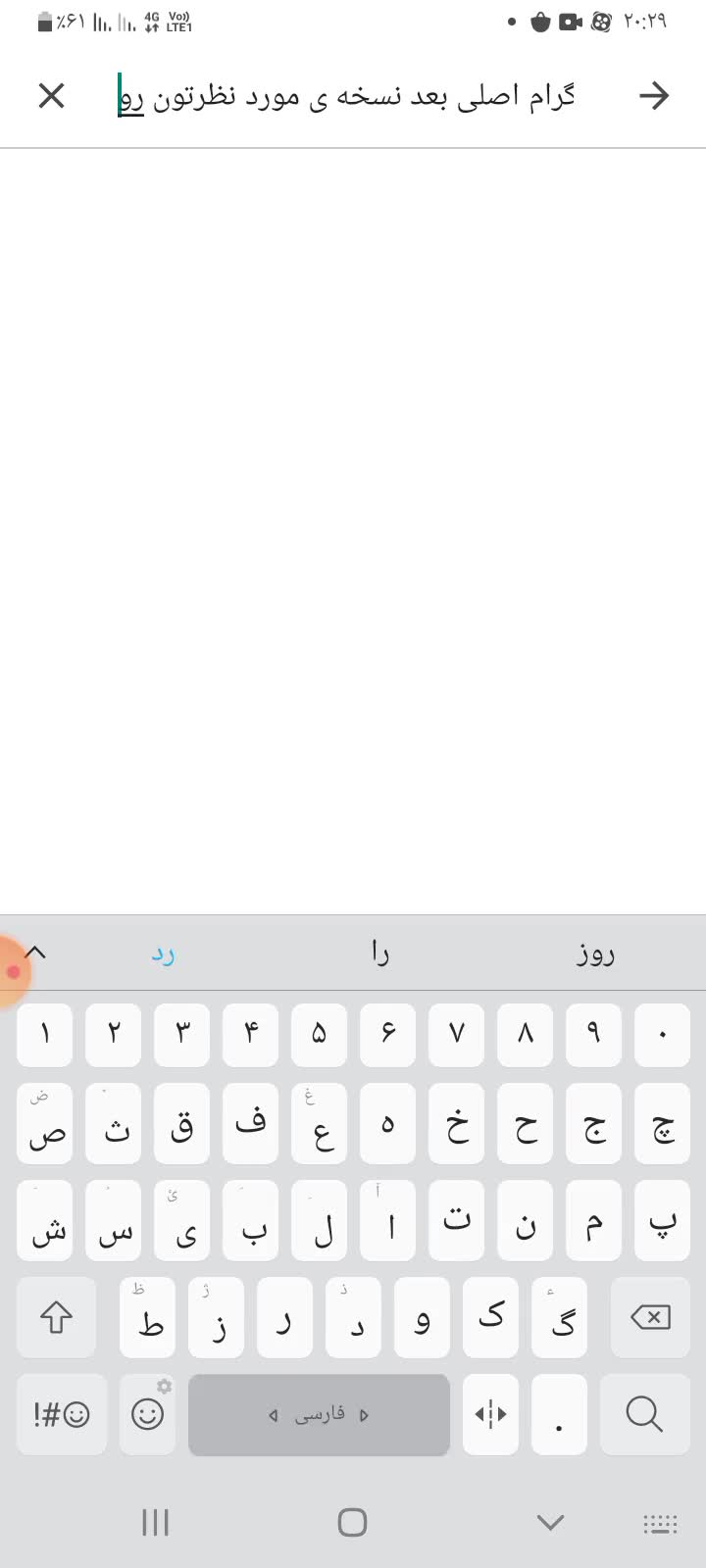
Task: Clear the search text with X
Action: 51,96
